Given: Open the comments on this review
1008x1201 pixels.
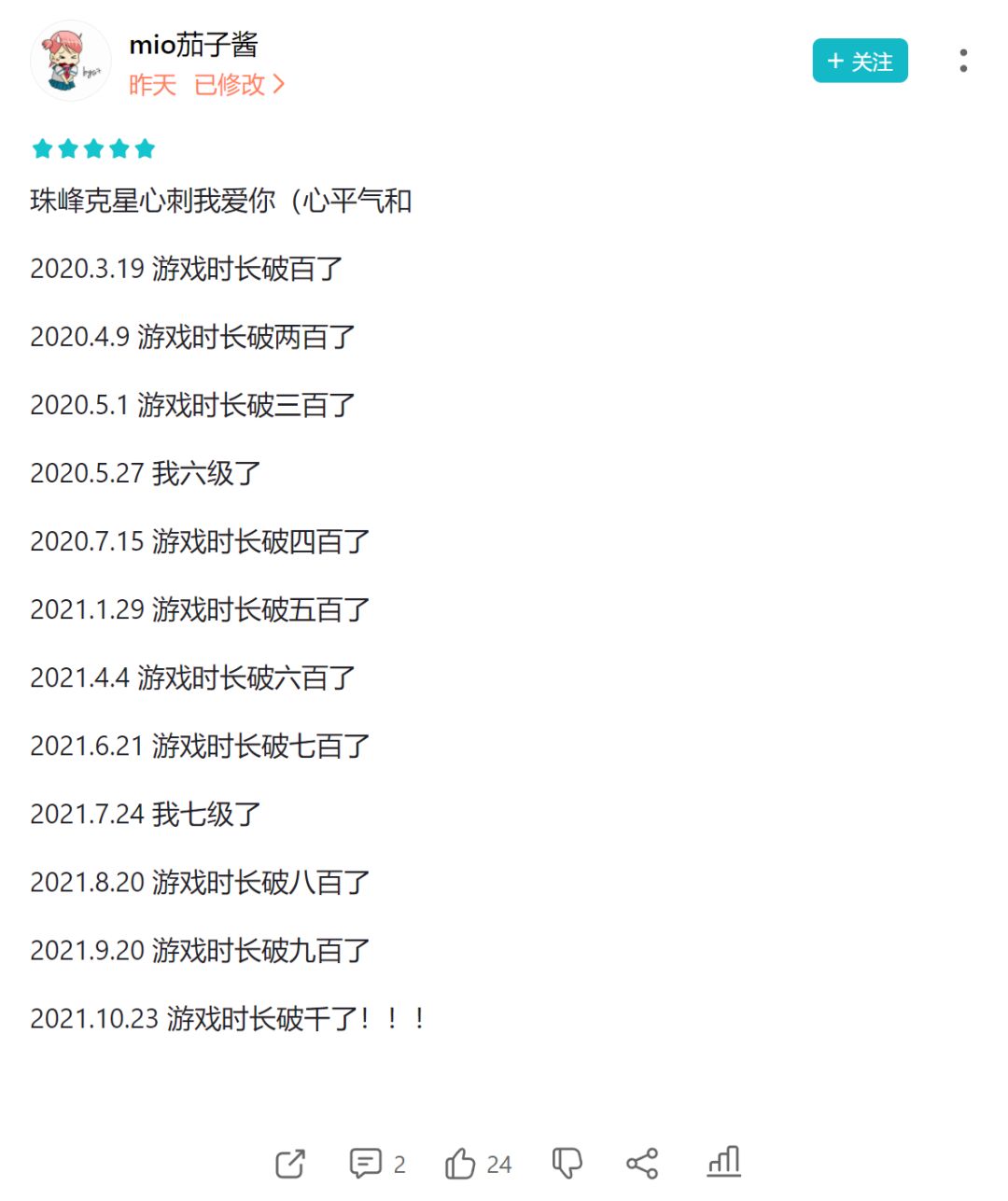Looking at the screenshot, I should (366, 1164).
